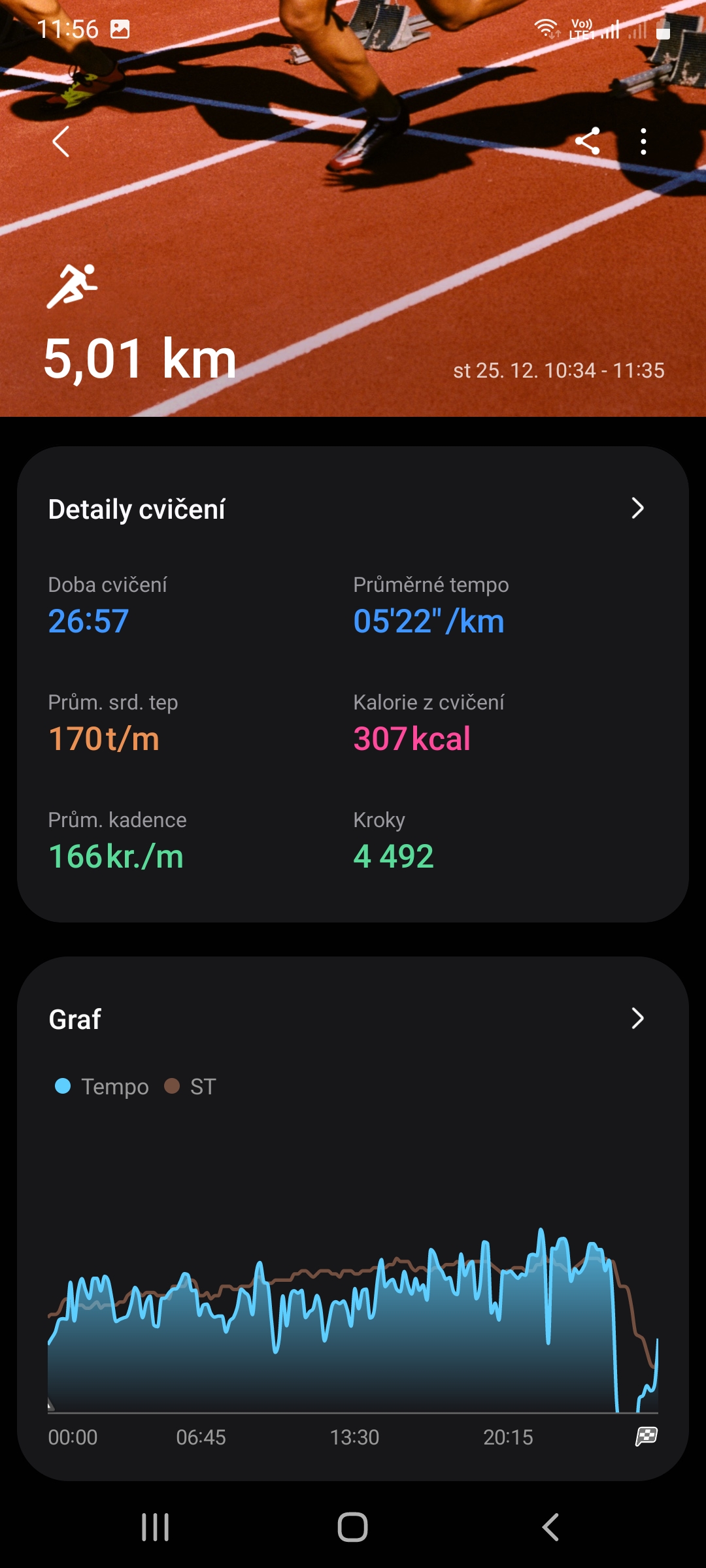Tap the system back button
Screen dimensions: 706x1568
(550, 1527)
